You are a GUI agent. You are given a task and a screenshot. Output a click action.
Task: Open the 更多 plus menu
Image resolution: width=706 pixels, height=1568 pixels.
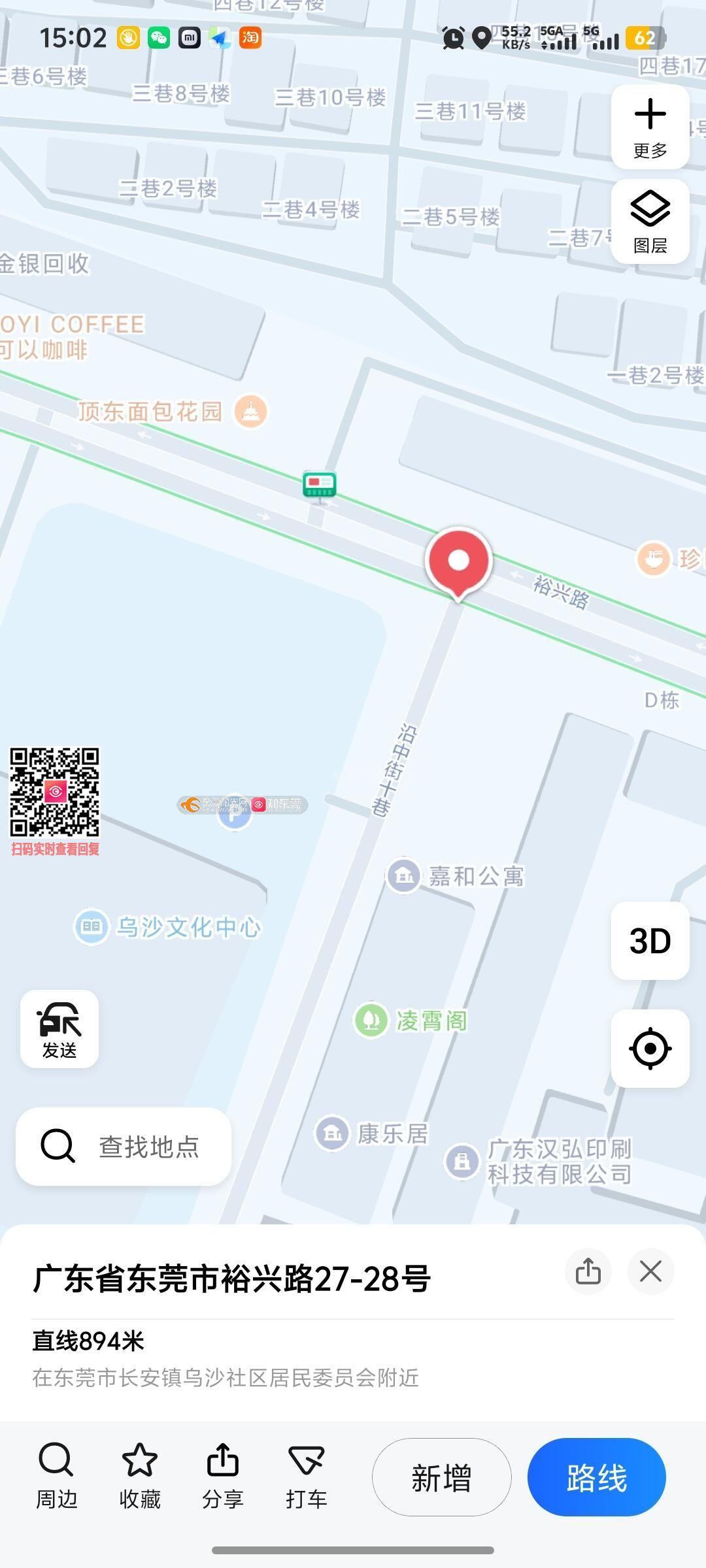pyautogui.click(x=650, y=127)
